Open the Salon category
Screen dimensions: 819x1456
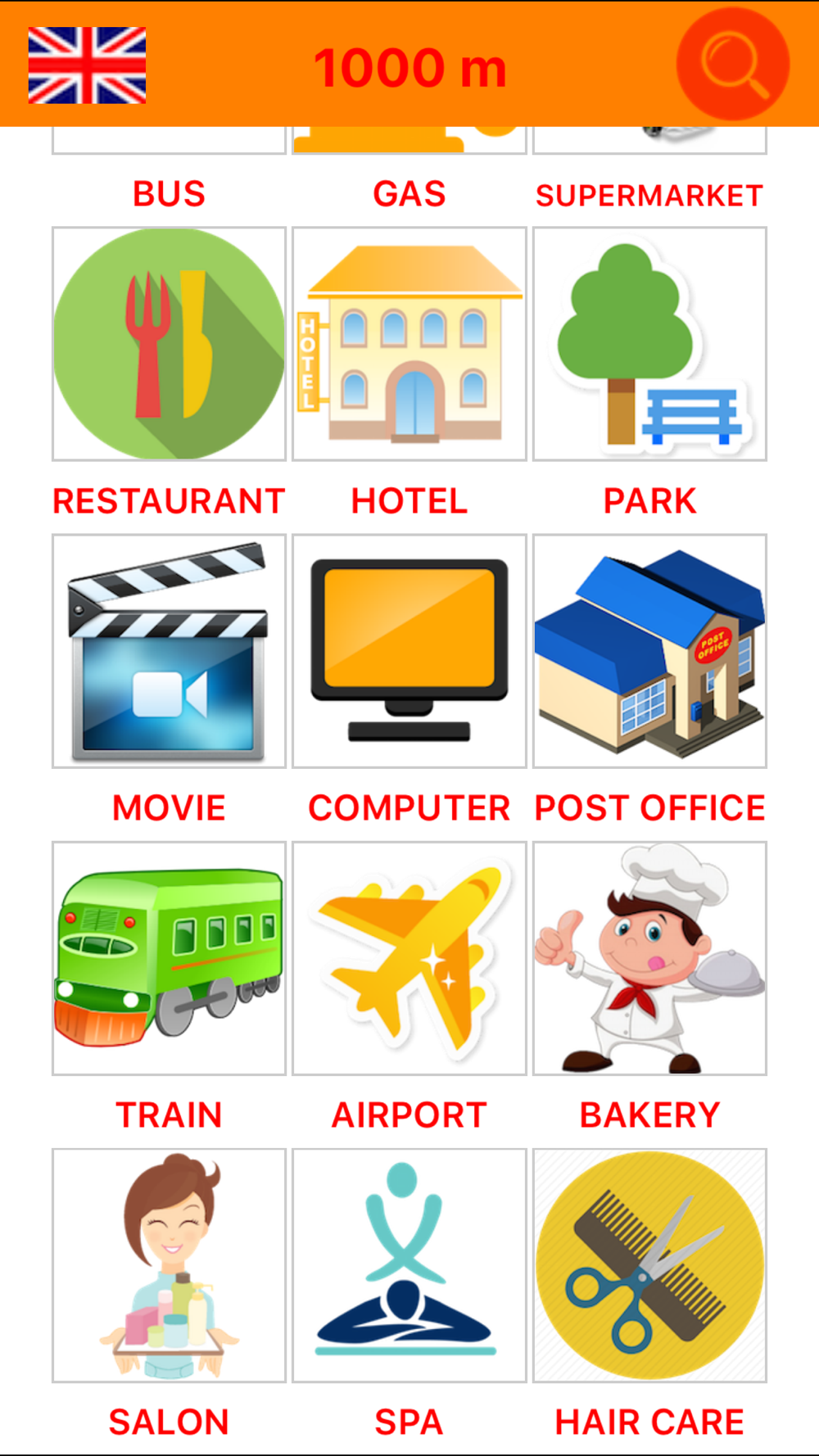(169, 1265)
